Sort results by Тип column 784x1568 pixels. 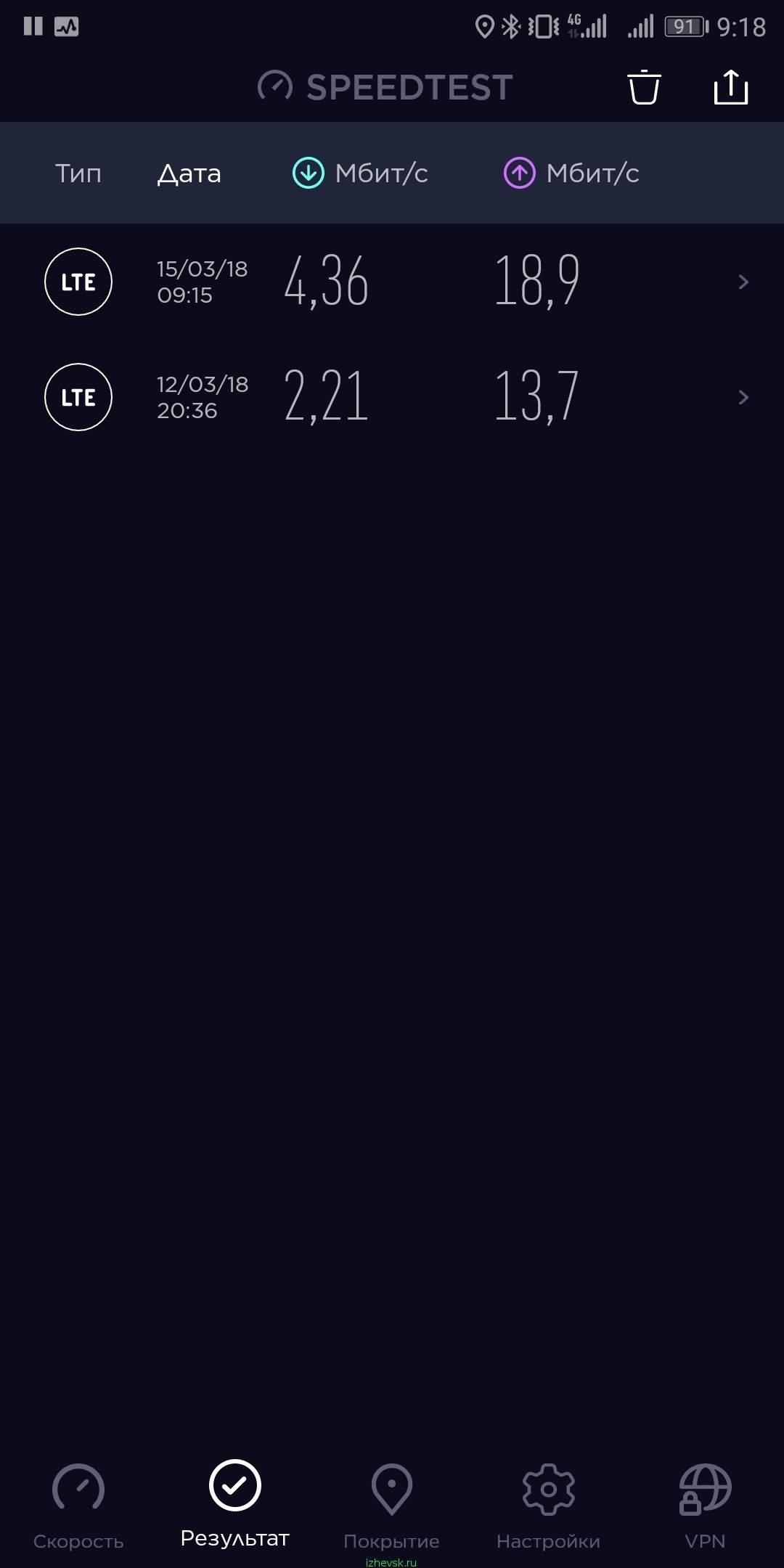pyautogui.click(x=78, y=173)
